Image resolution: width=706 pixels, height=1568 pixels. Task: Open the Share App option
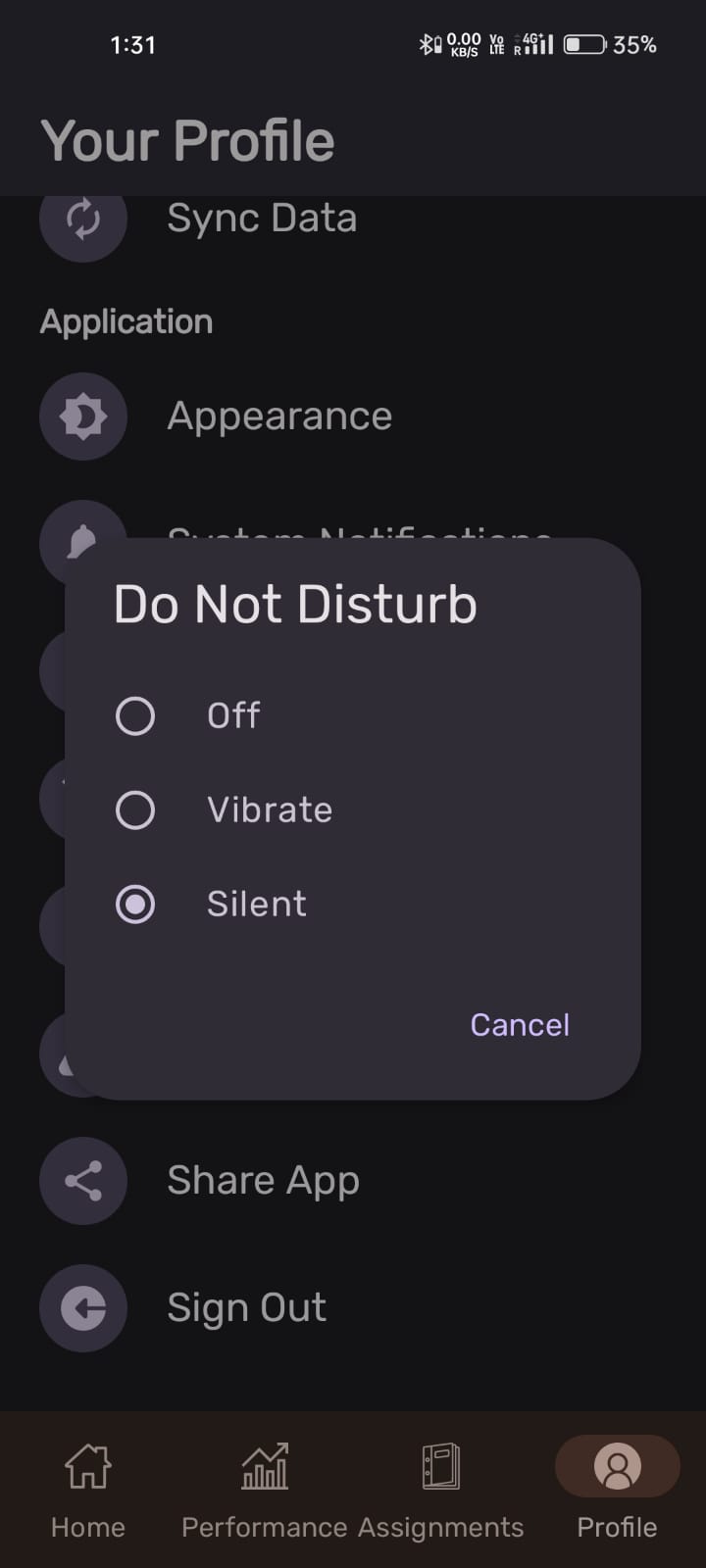click(x=263, y=1181)
